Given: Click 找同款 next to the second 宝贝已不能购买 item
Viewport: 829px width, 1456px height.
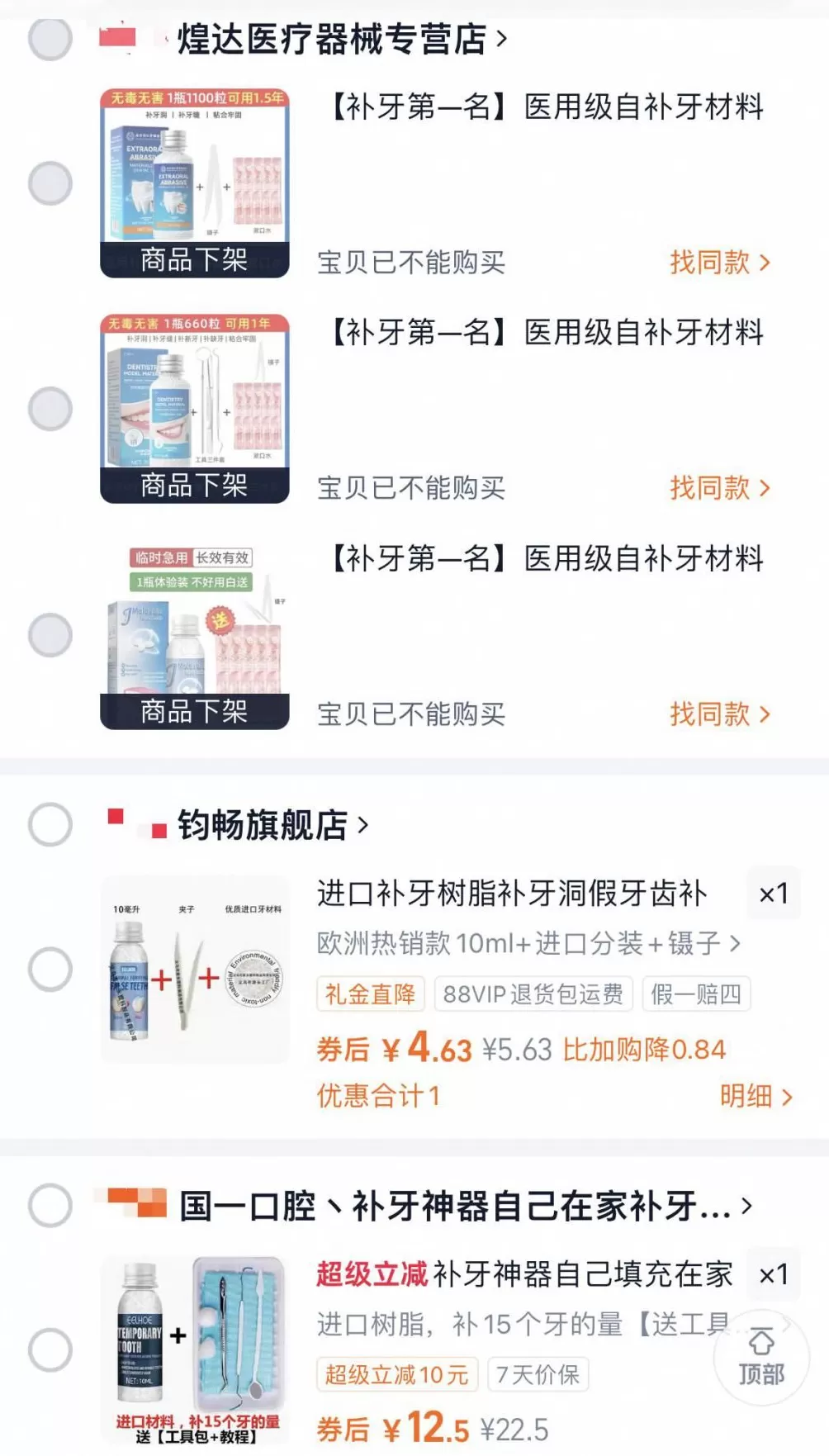Looking at the screenshot, I should click(x=718, y=489).
